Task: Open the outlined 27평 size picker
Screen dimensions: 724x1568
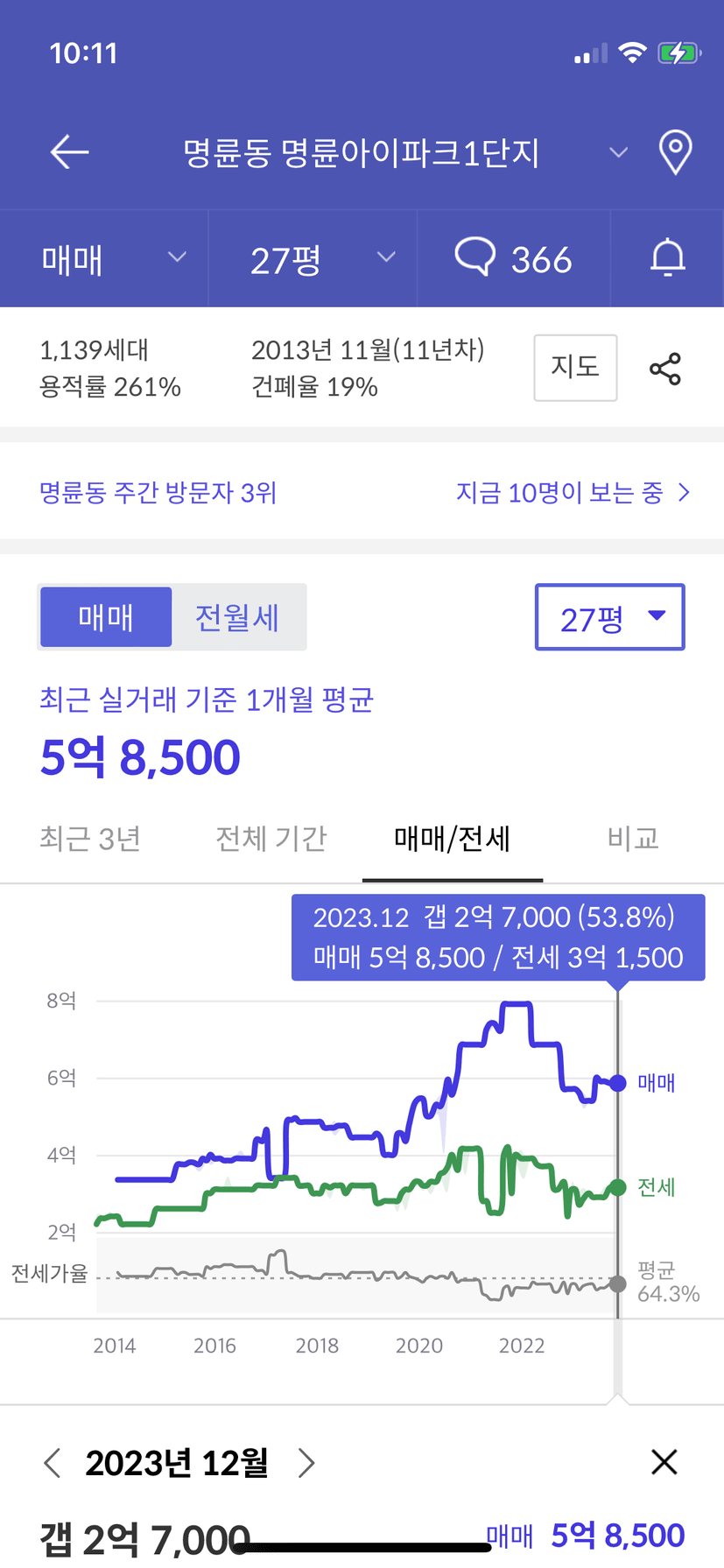Action: (x=609, y=617)
